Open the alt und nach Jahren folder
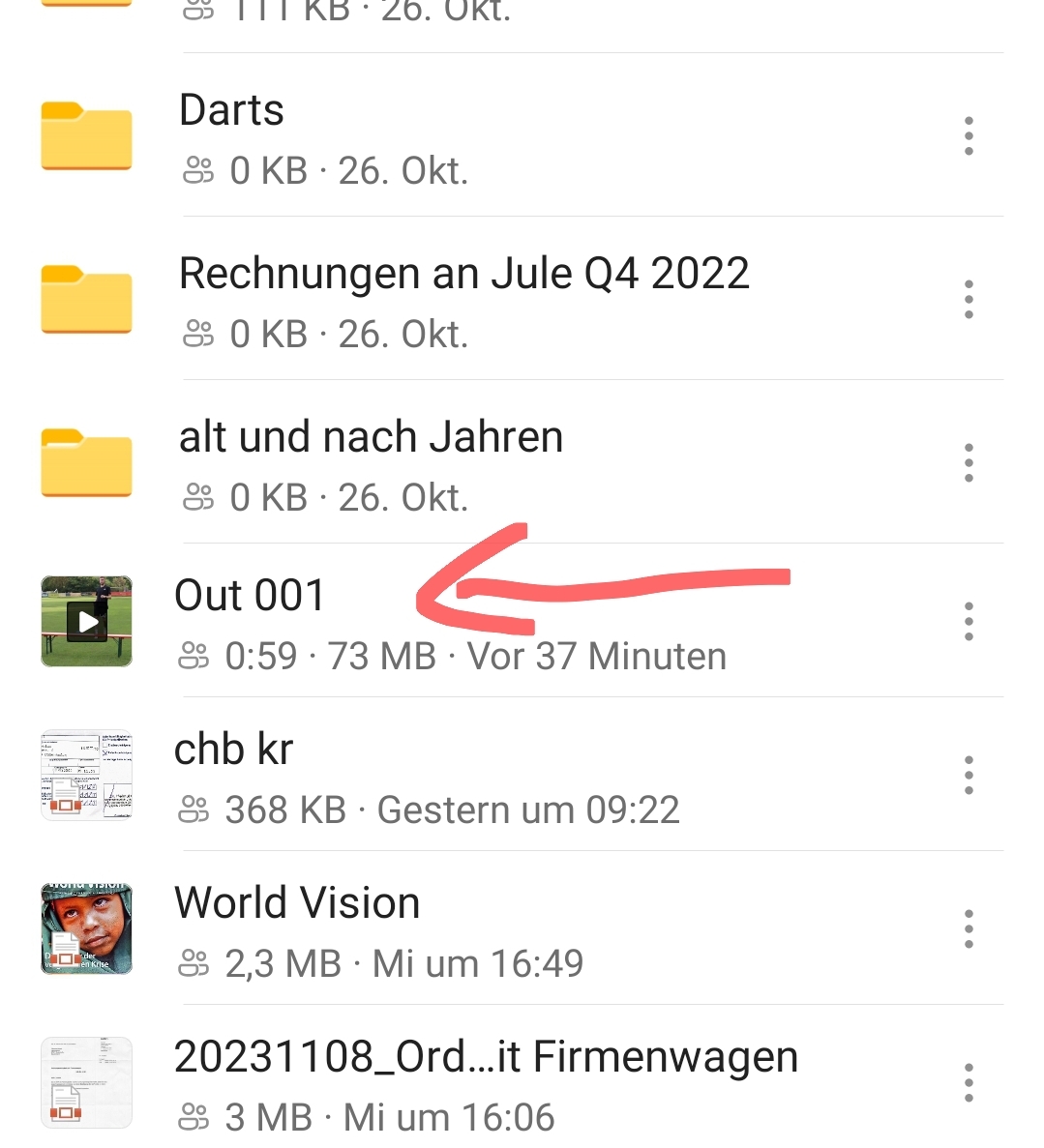This screenshot has width=1044, height=1148. click(x=371, y=438)
